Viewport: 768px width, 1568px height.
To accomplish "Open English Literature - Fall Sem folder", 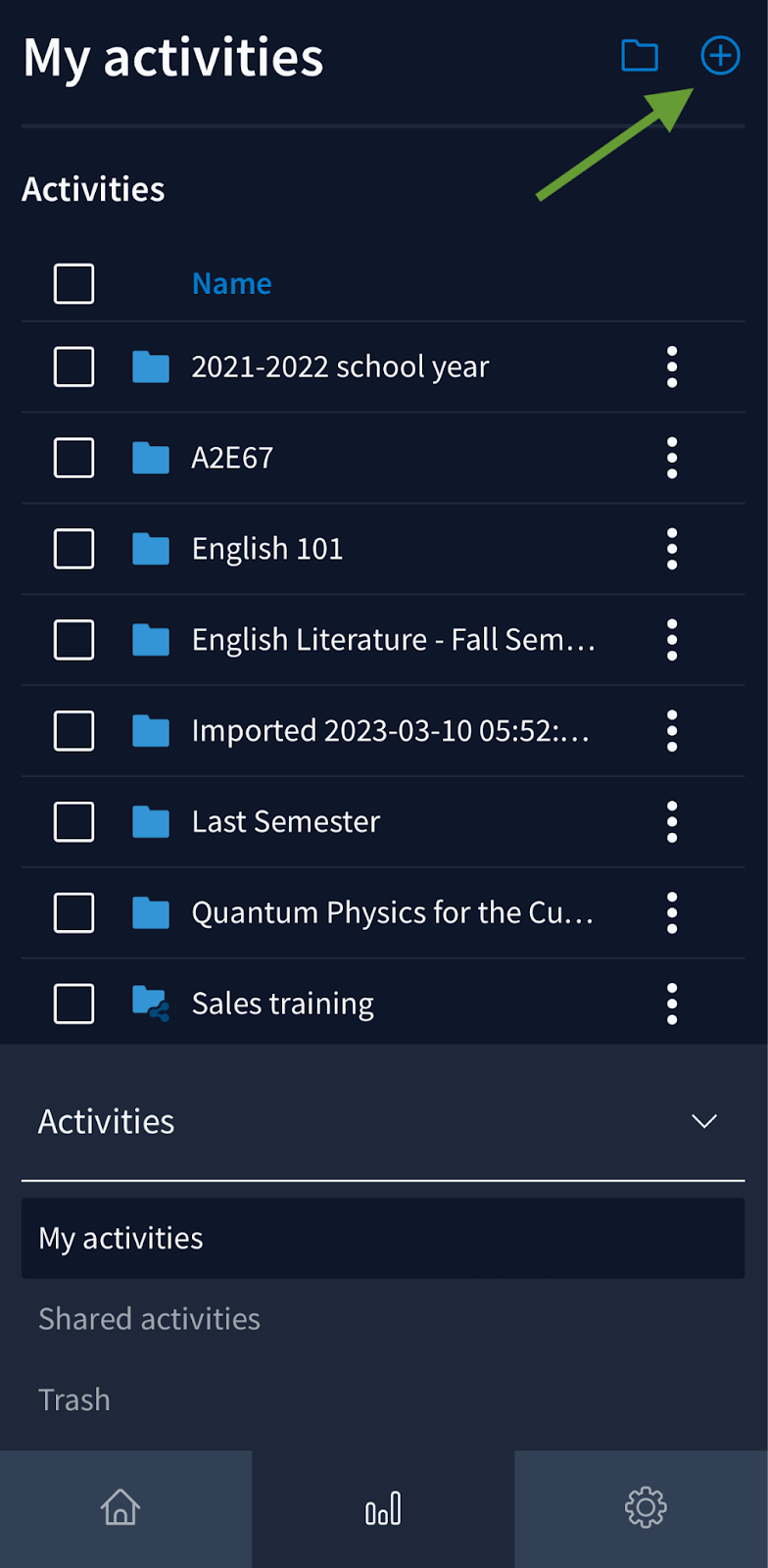I will (393, 640).
